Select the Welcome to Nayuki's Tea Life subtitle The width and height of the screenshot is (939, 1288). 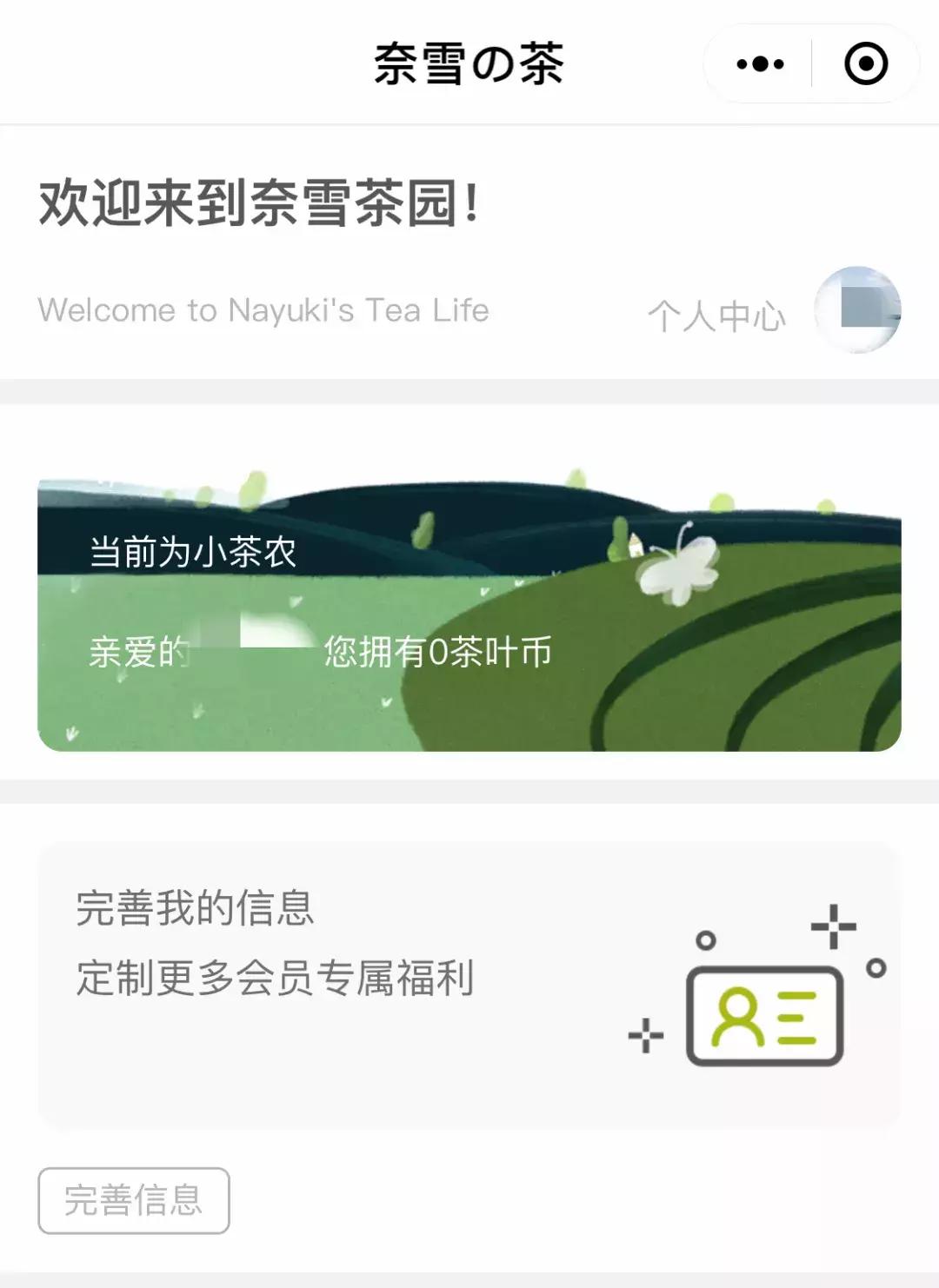tap(263, 309)
